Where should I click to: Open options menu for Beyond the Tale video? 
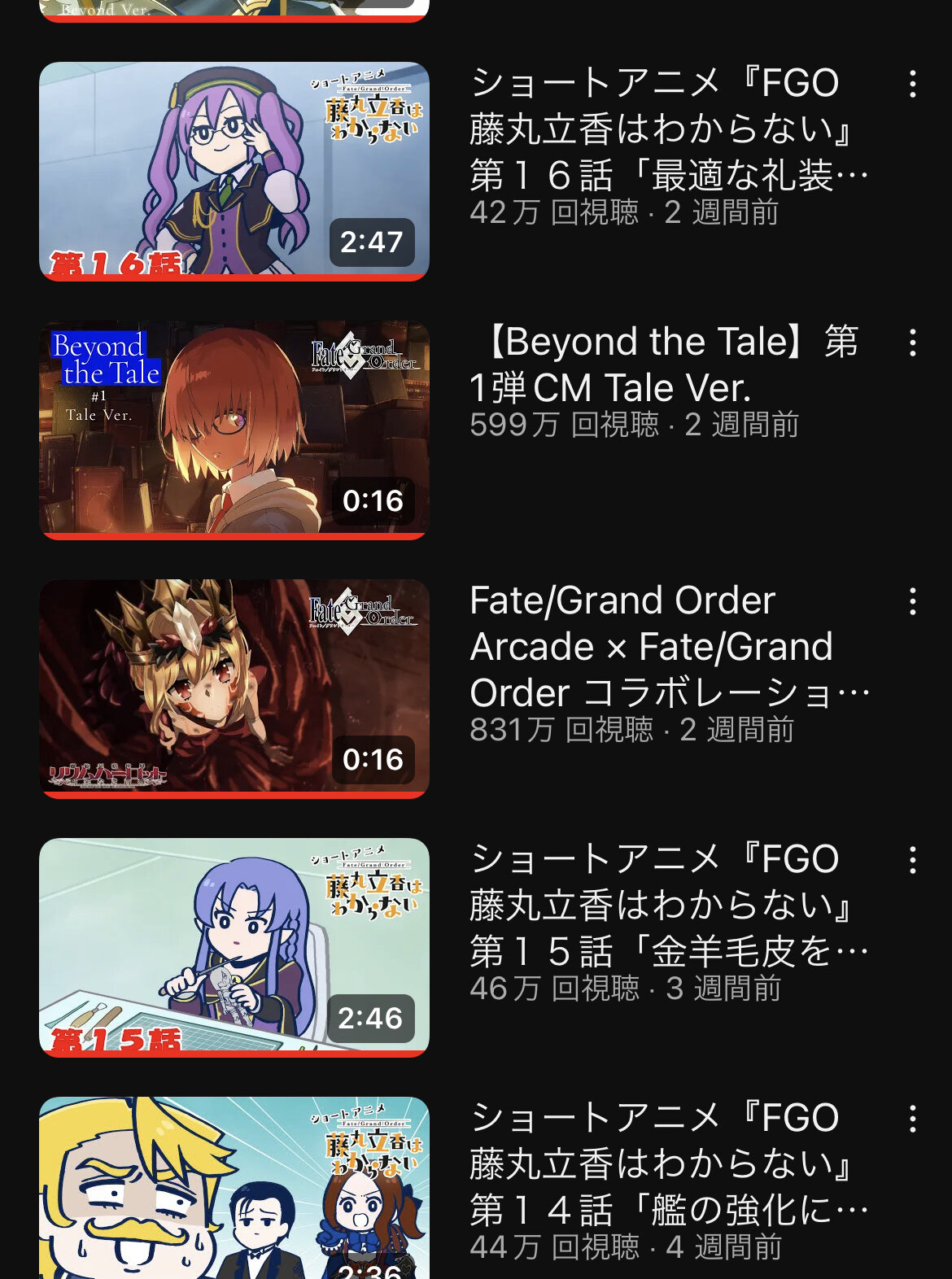[912, 343]
